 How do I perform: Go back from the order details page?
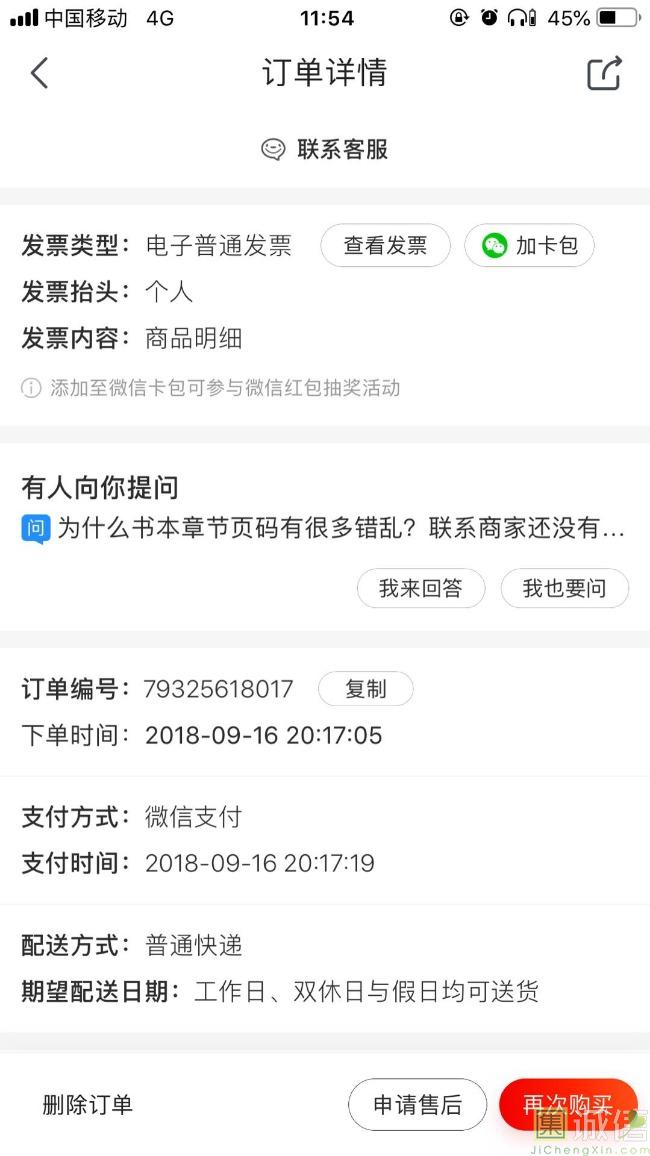[40, 73]
